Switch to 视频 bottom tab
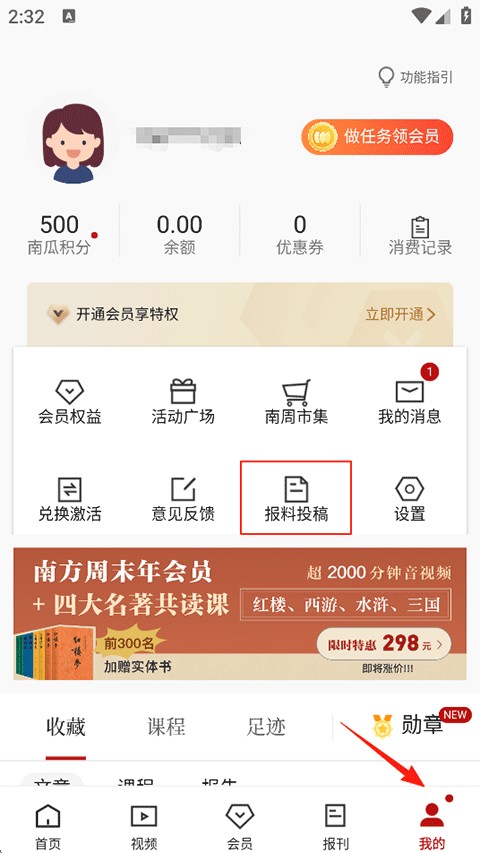 pos(144,827)
